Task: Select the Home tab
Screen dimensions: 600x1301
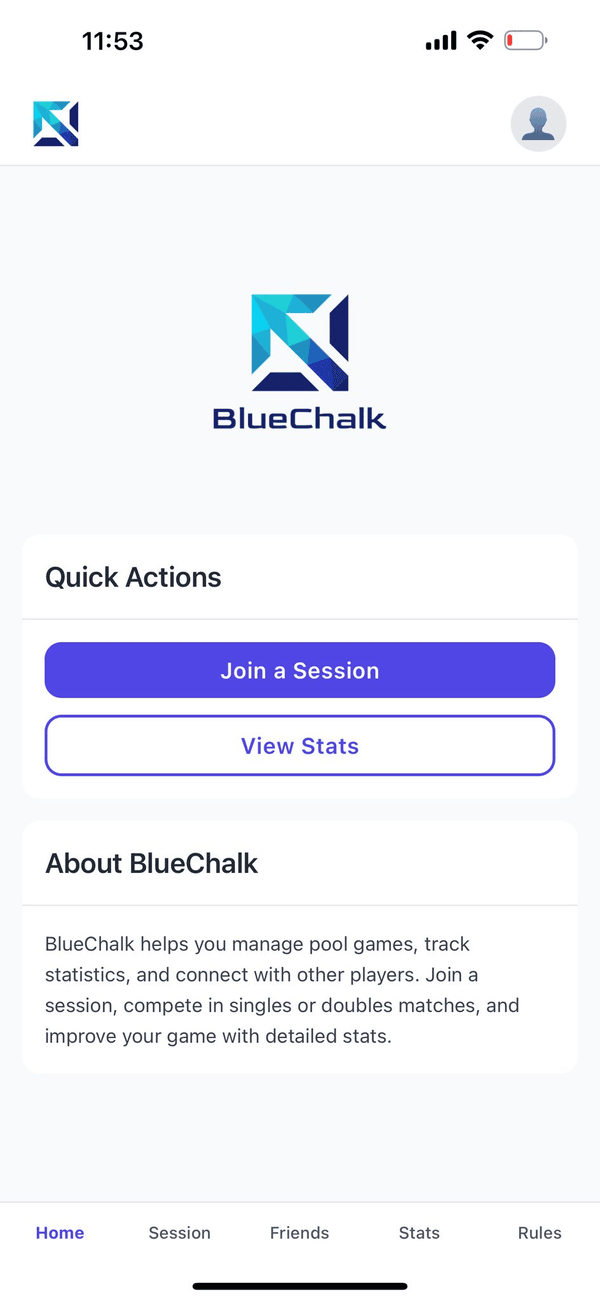Action: click(x=60, y=1233)
